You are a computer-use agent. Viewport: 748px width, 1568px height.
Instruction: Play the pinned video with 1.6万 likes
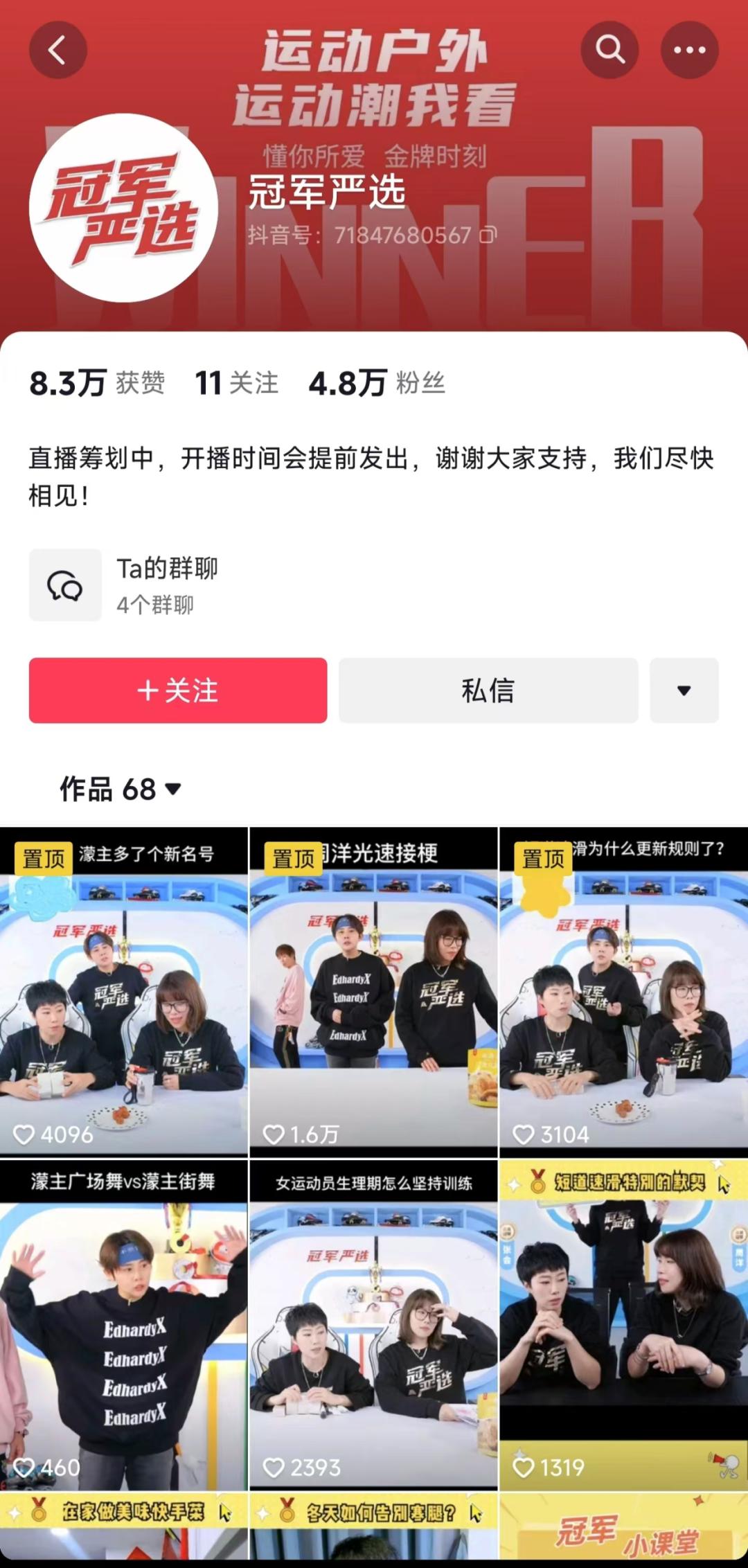point(373,990)
